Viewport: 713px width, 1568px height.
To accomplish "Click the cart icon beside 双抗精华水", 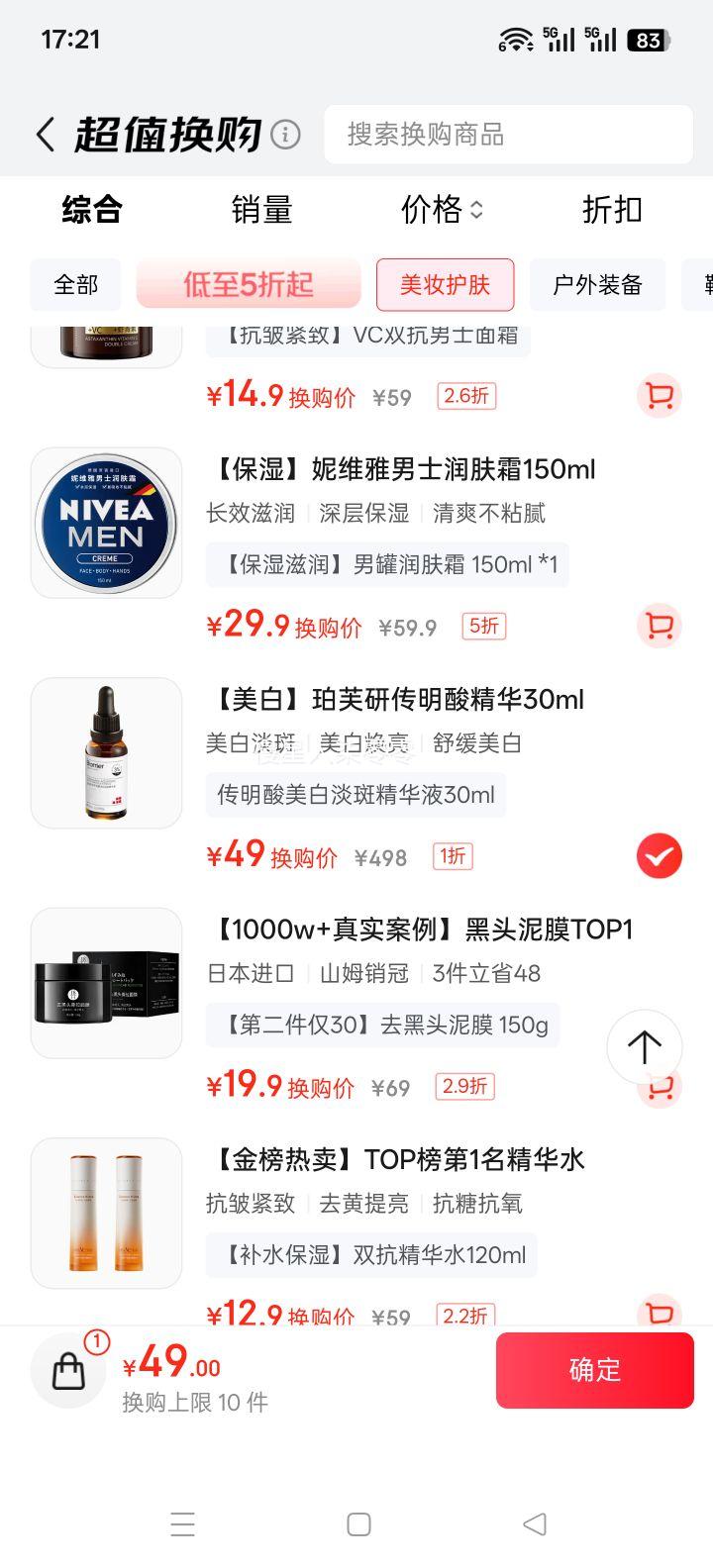I will click(x=659, y=1316).
